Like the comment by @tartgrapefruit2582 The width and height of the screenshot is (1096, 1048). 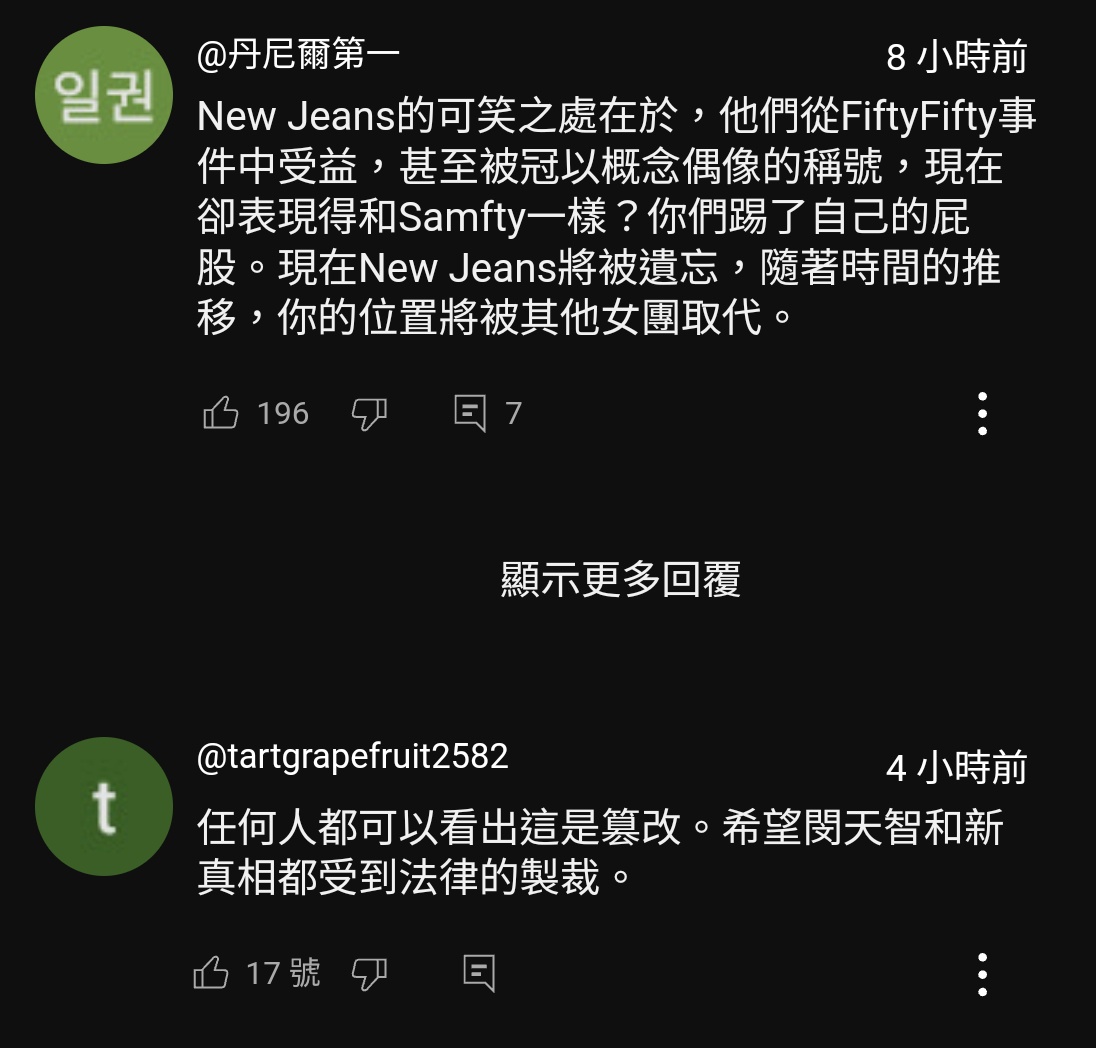[x=211, y=972]
